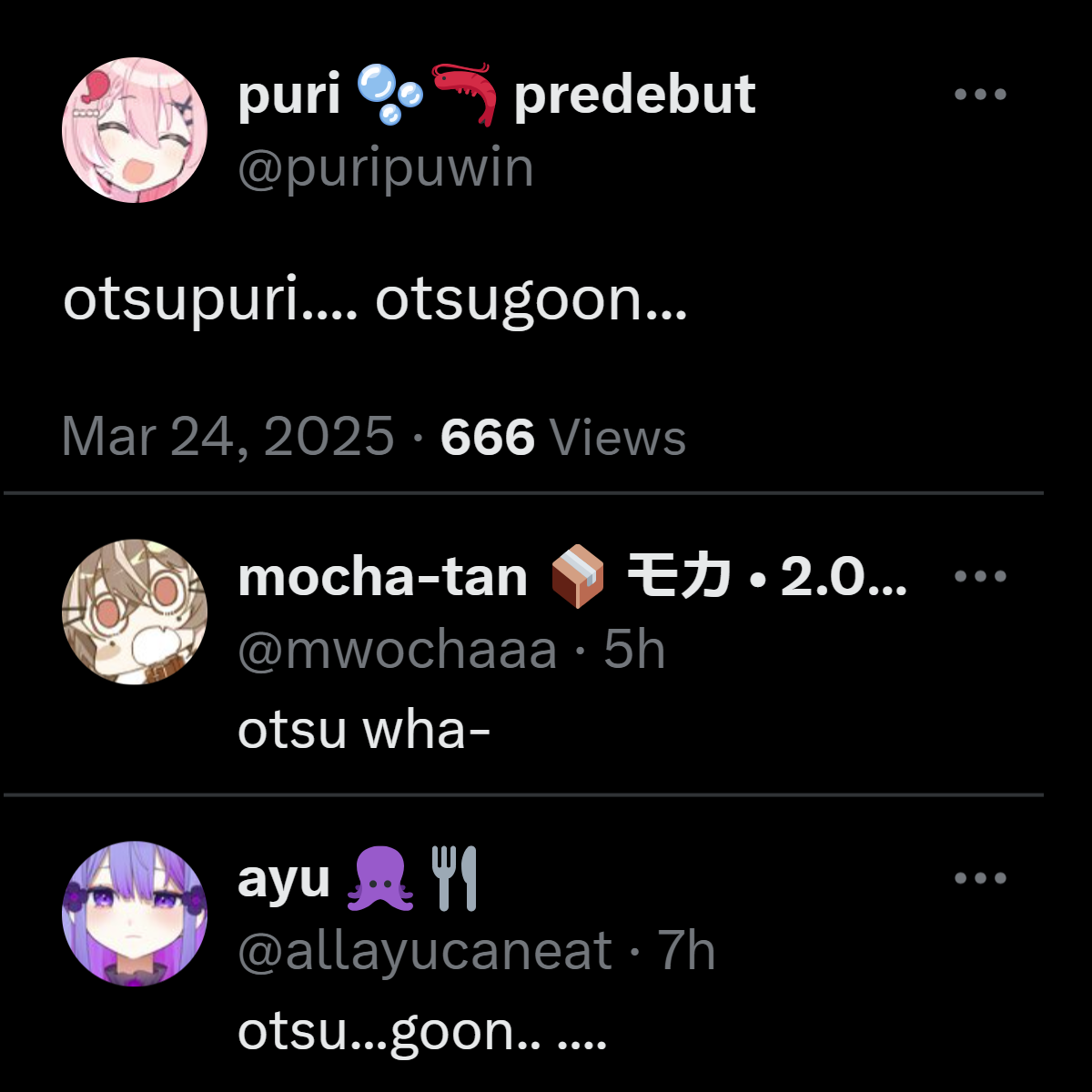Open ayu's reply "otsu...goon.."
Viewport: 1092px width, 1092px height.
click(421, 1031)
